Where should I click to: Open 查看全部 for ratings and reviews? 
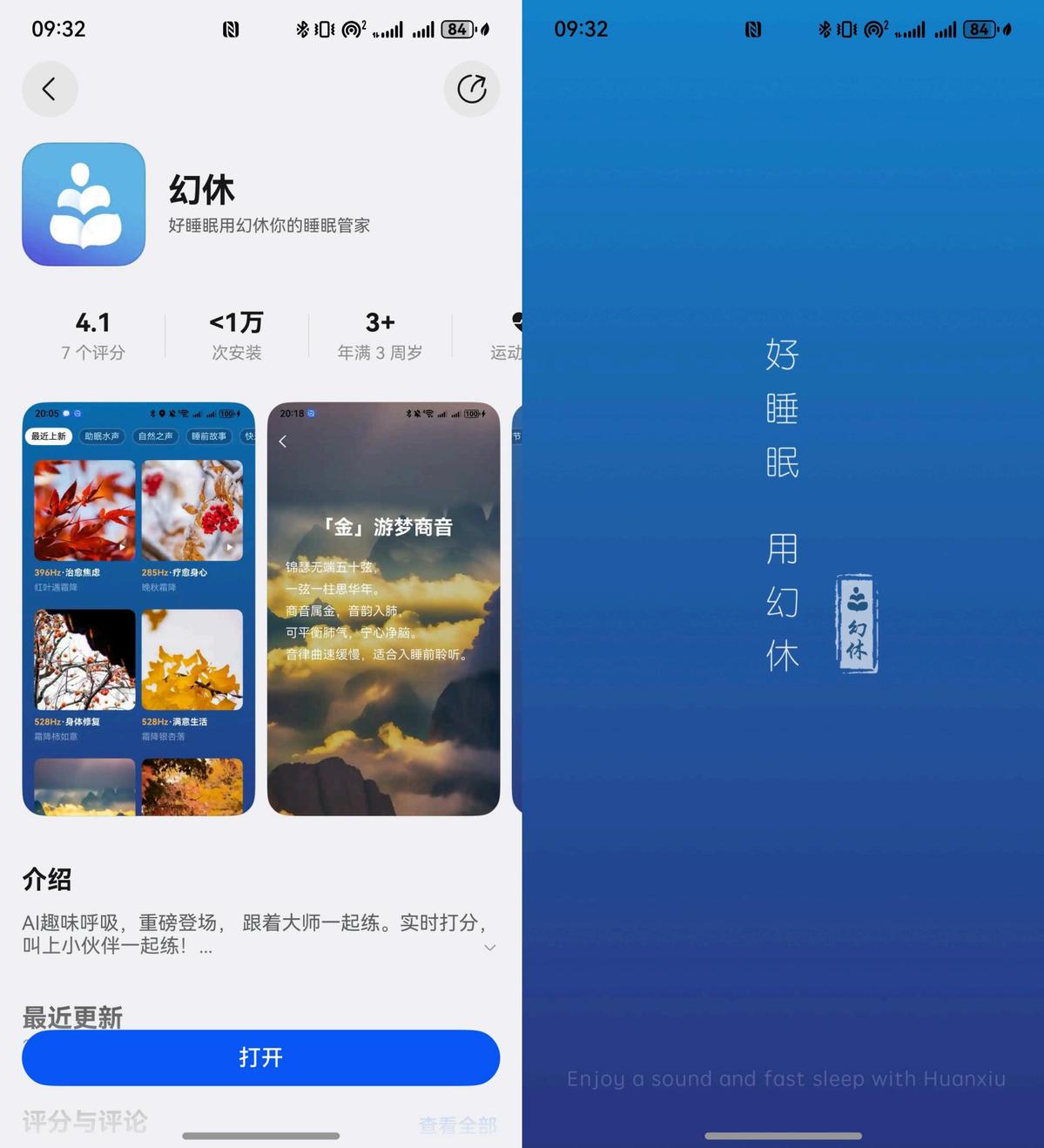pyautogui.click(x=457, y=1124)
